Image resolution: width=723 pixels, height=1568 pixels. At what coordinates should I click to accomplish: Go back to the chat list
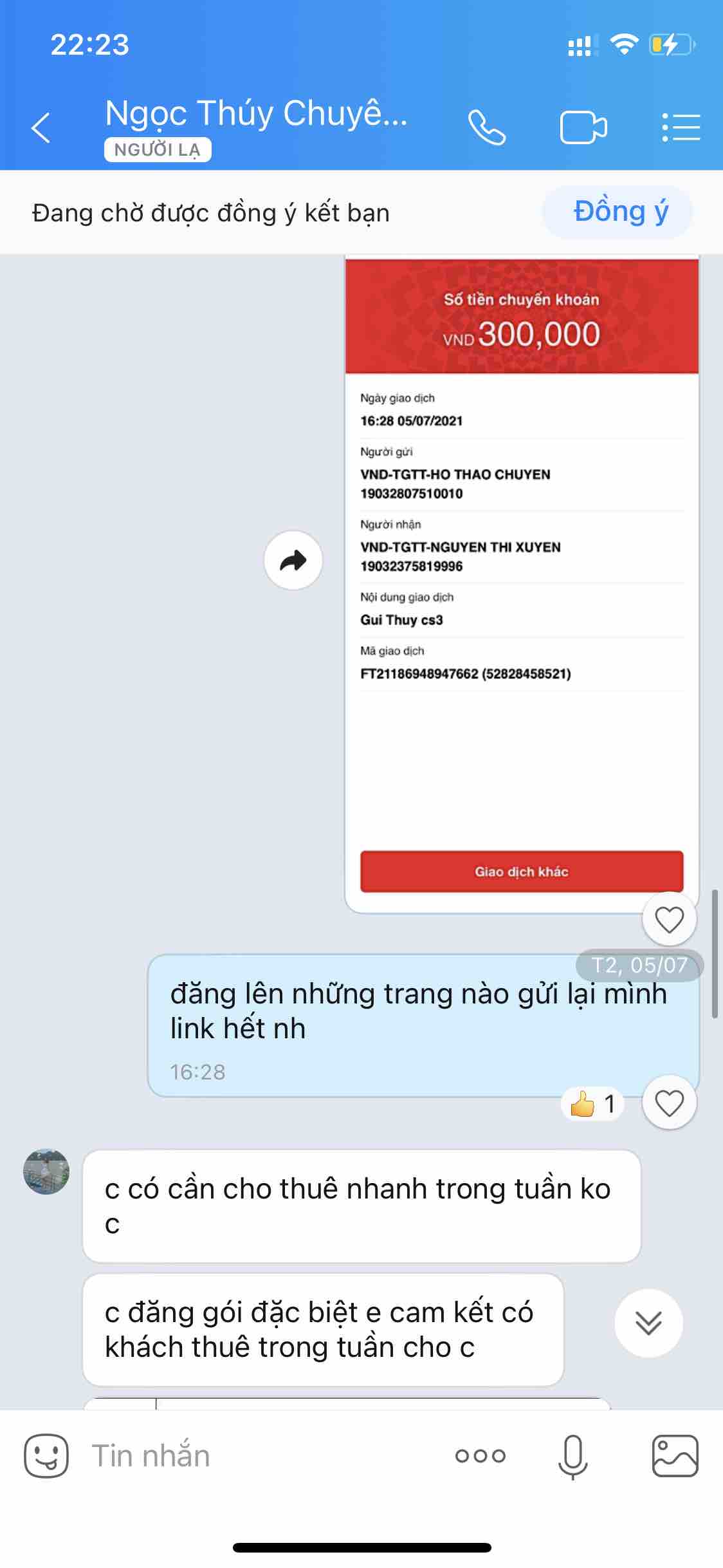point(41,127)
